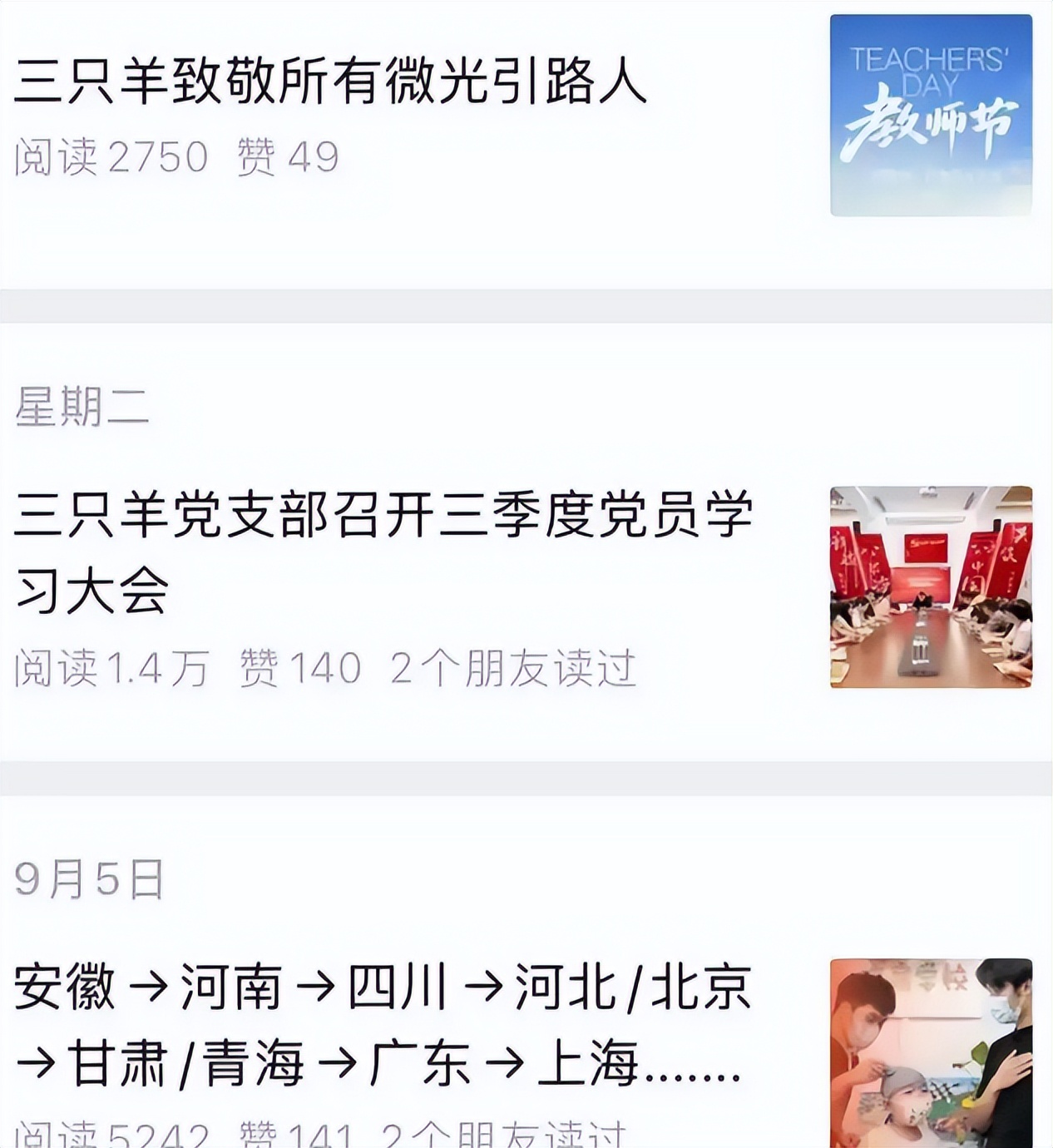This screenshot has width=1053, height=1148.
Task: Tap the Teachers' Day article thumbnail
Action: [x=931, y=115]
